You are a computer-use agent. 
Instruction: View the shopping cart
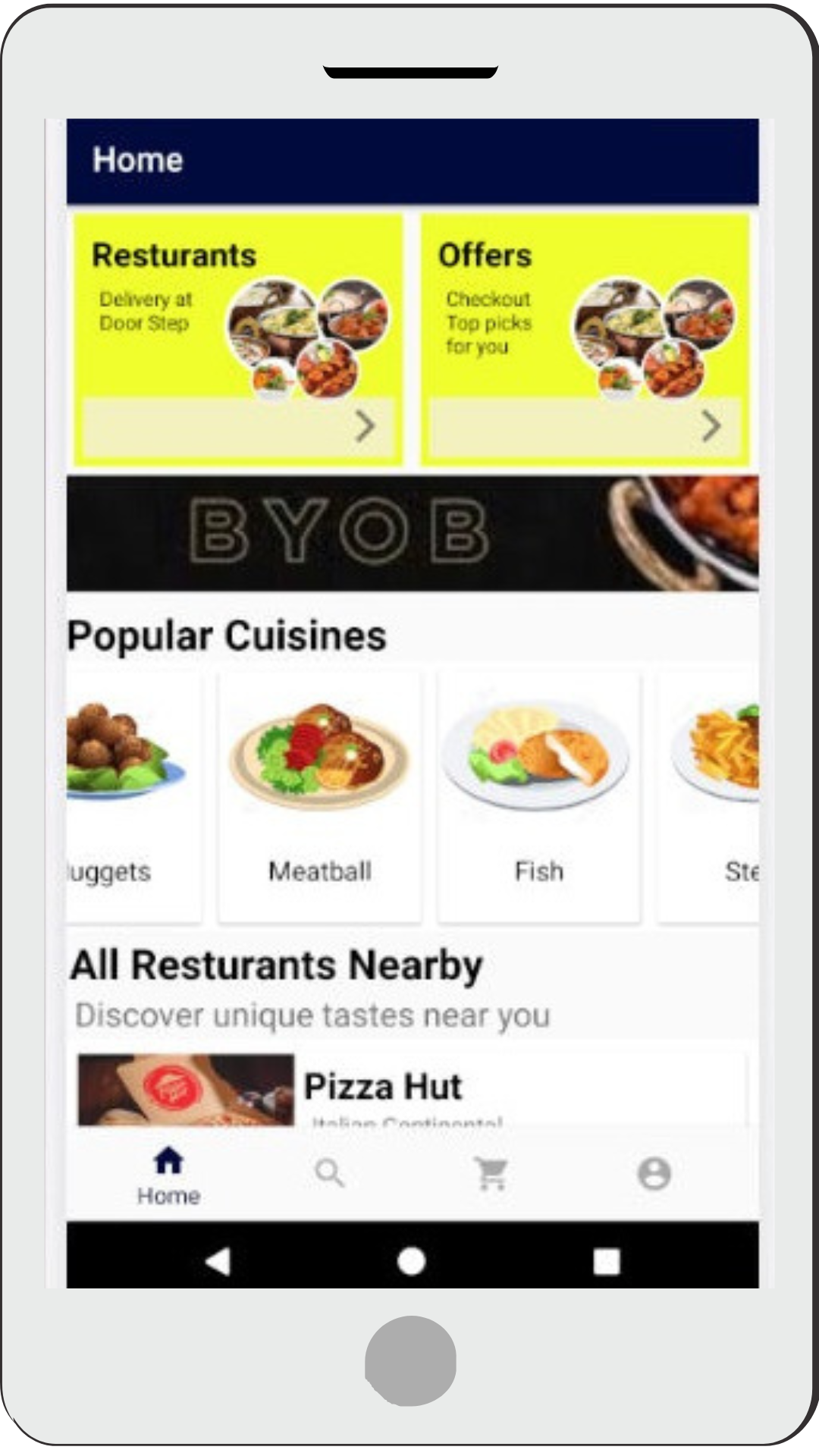tap(491, 1174)
